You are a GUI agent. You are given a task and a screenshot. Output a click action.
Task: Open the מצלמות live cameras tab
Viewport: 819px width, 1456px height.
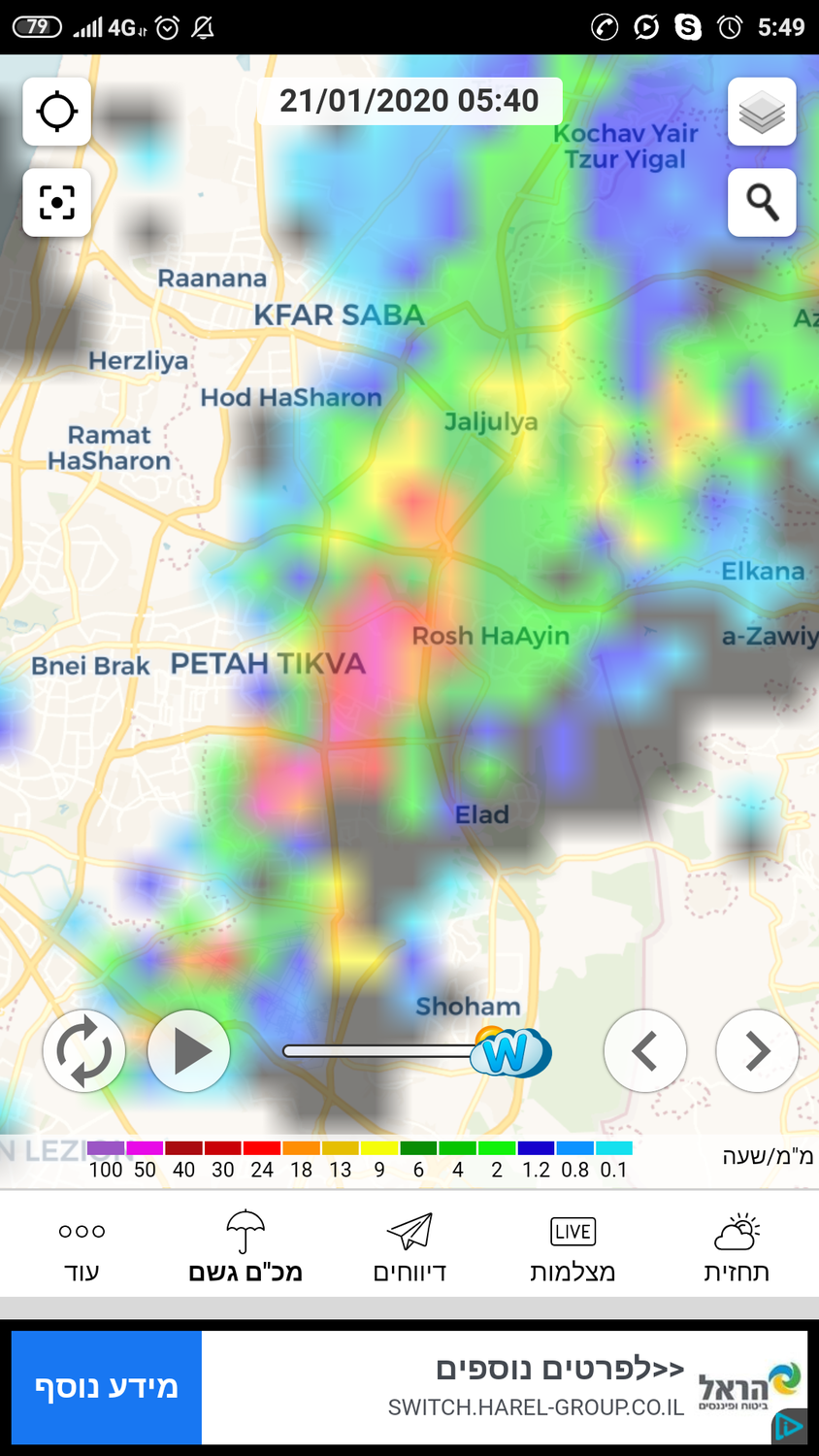pyautogui.click(x=573, y=1247)
